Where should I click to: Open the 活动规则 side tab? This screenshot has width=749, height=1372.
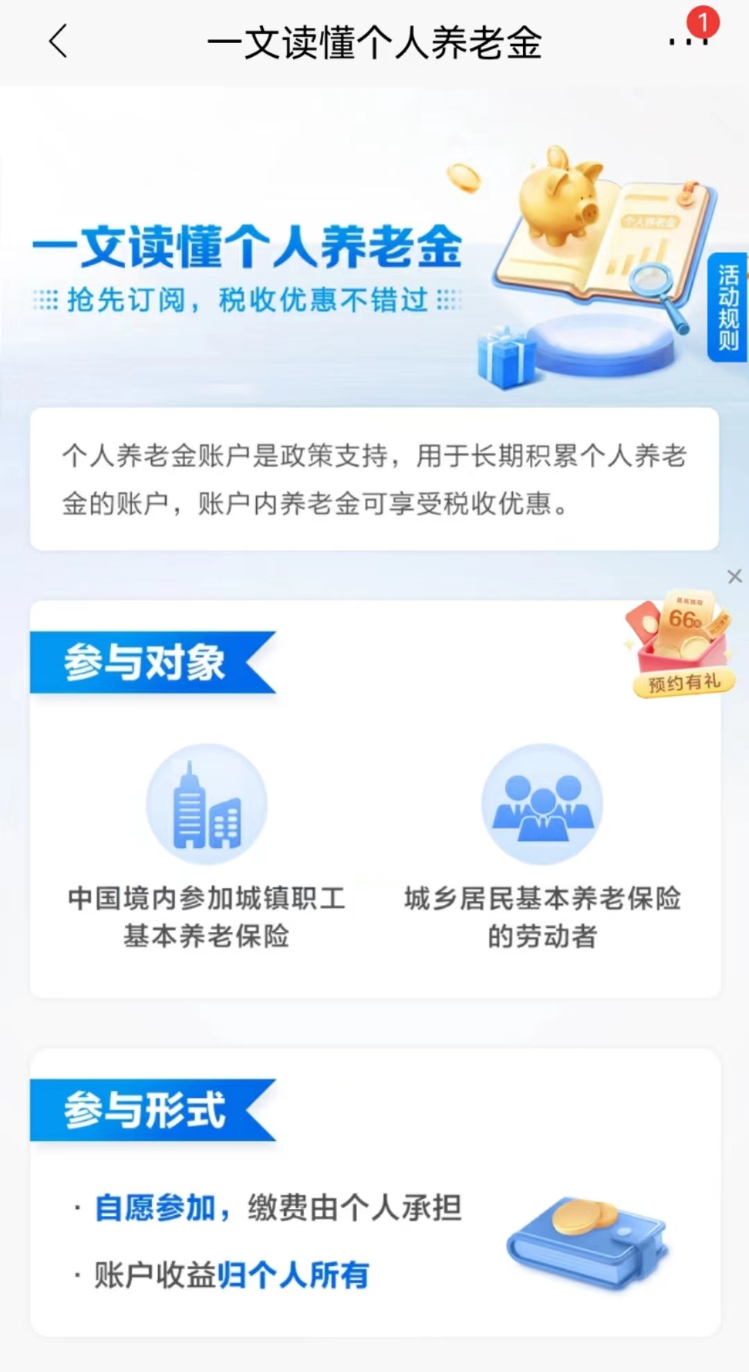pos(728,308)
